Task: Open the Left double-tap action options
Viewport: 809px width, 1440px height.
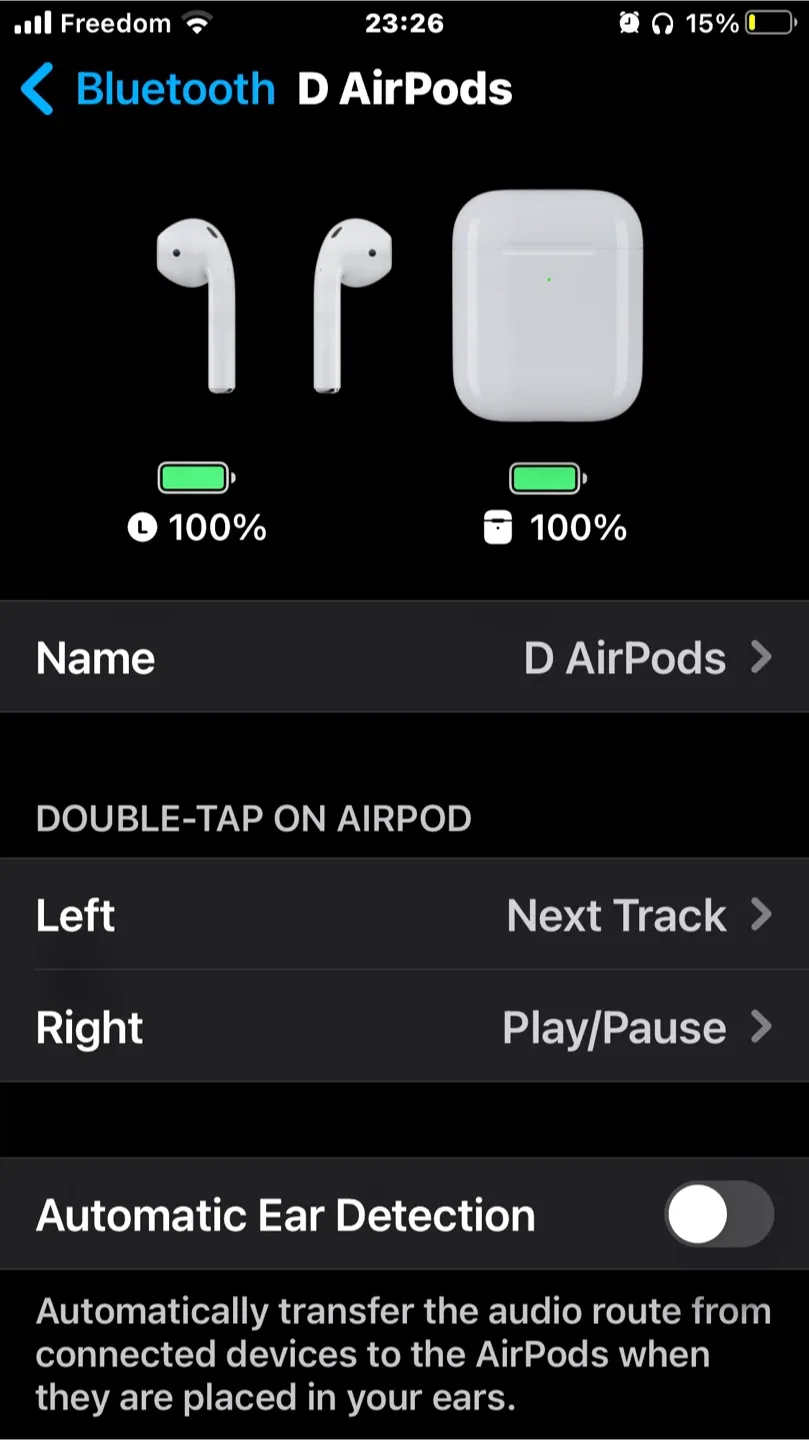Action: pyautogui.click(x=404, y=915)
